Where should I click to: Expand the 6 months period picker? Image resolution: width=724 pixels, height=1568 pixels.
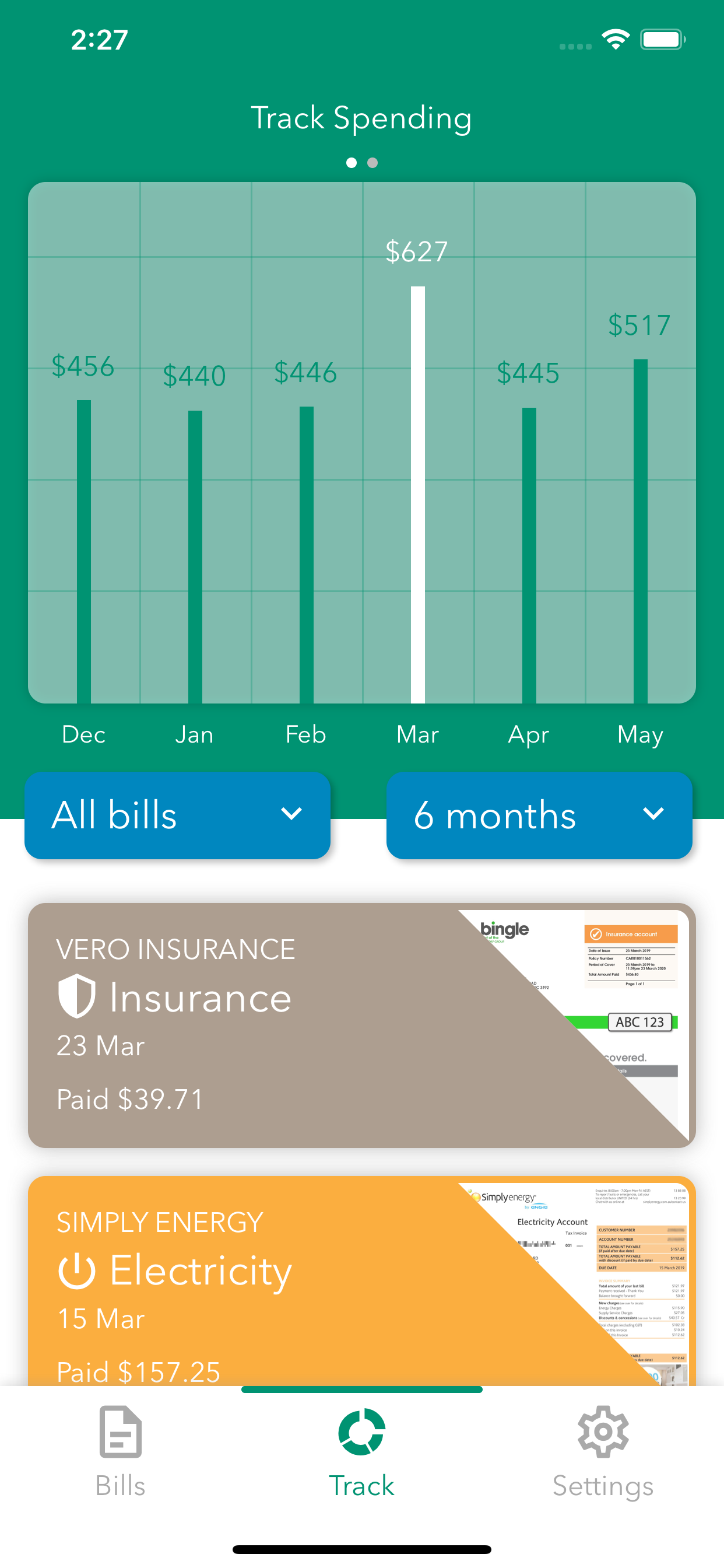click(539, 815)
